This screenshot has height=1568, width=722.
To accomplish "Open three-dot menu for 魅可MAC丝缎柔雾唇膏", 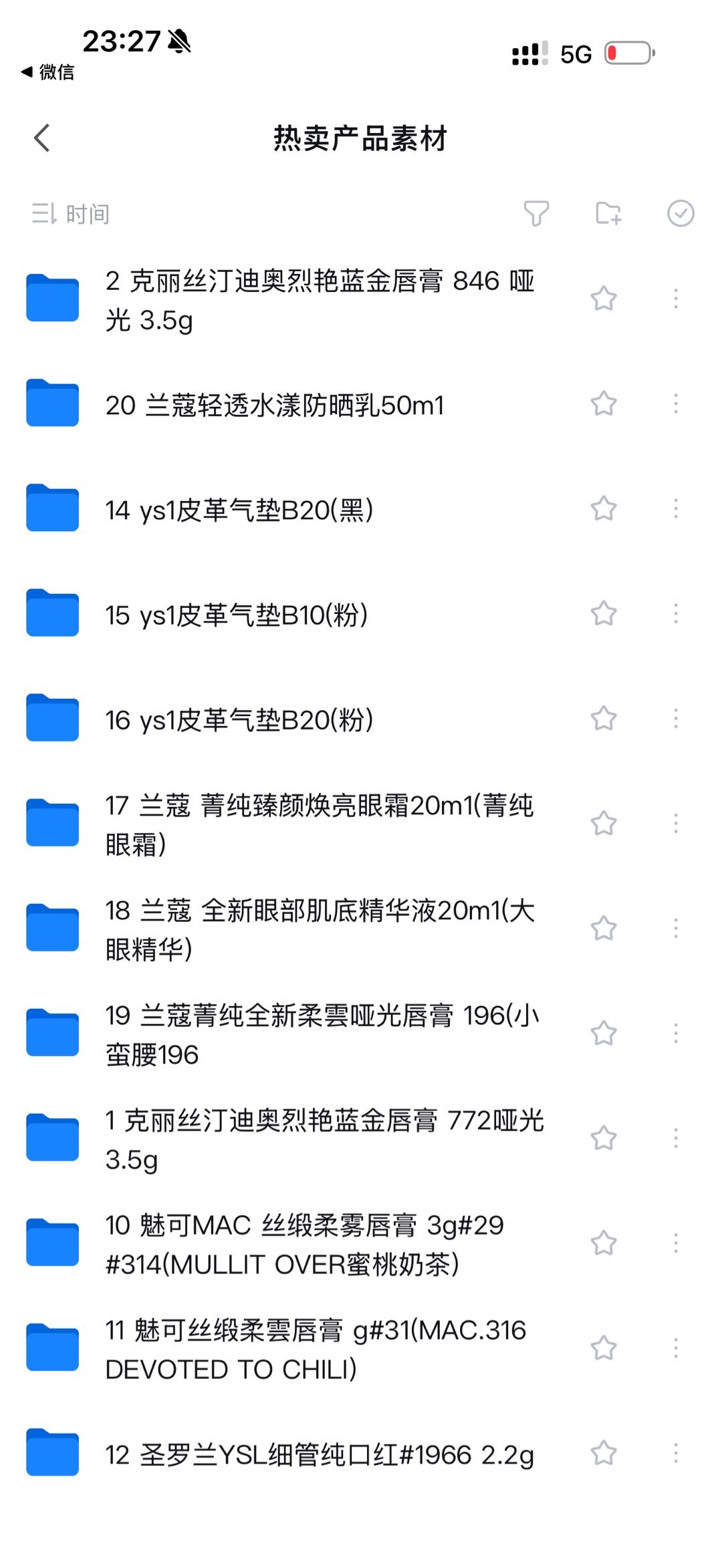I will point(678,1243).
